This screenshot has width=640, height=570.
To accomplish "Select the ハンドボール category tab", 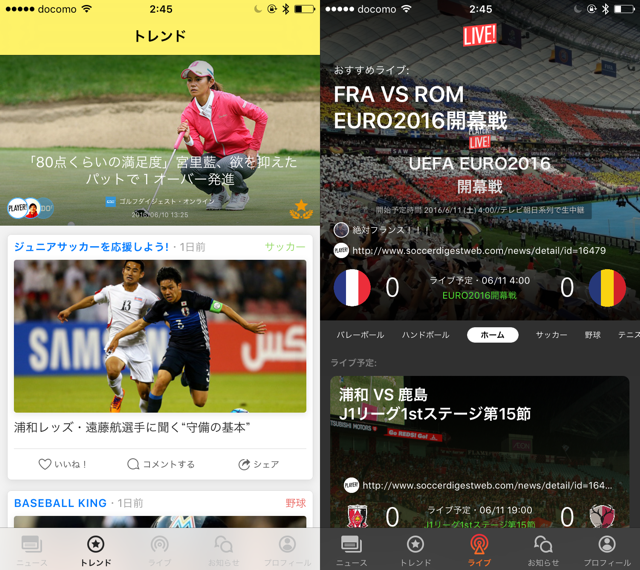I will [425, 336].
